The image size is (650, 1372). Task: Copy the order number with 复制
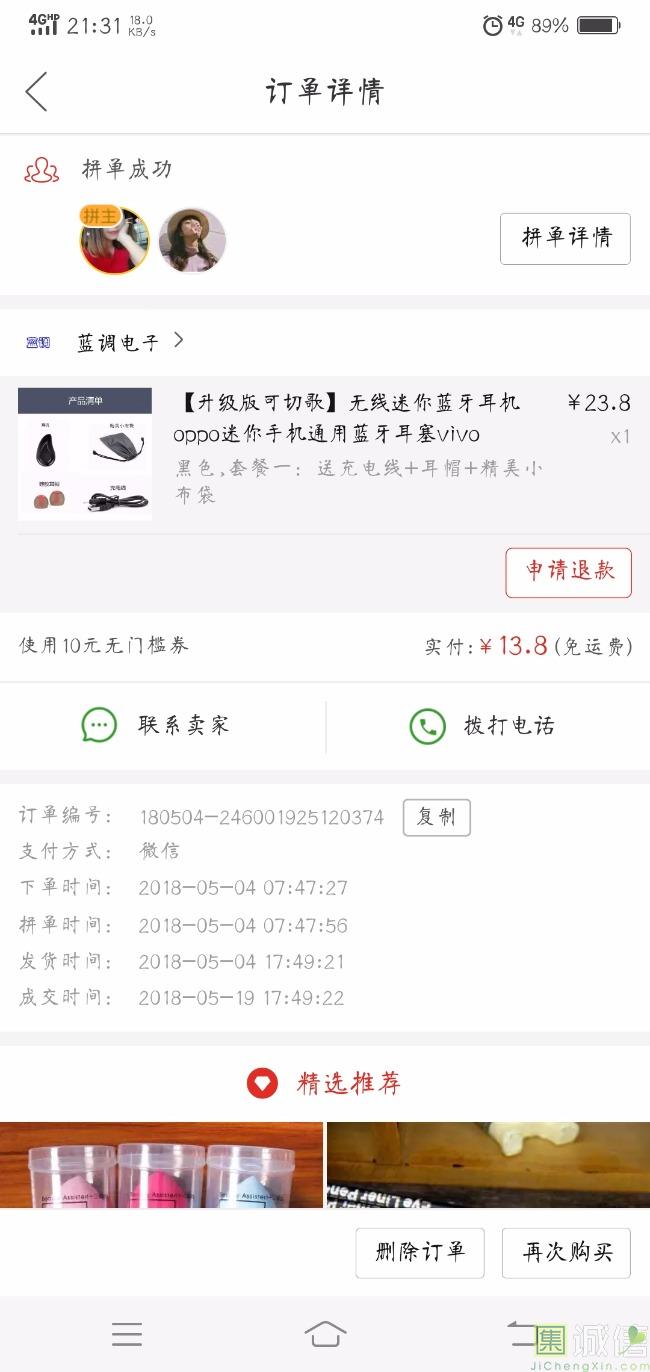pos(436,817)
